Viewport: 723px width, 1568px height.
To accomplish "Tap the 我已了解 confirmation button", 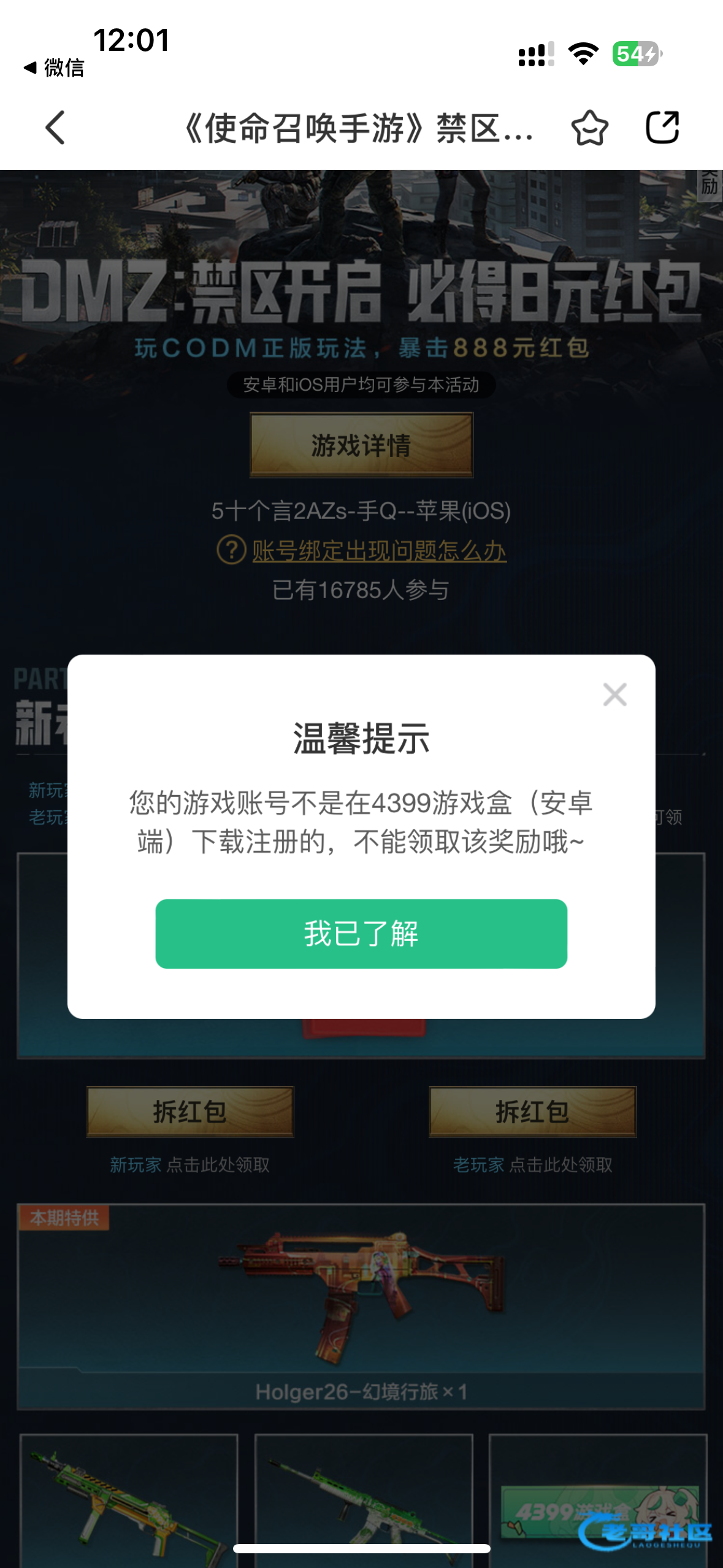I will pos(361,934).
